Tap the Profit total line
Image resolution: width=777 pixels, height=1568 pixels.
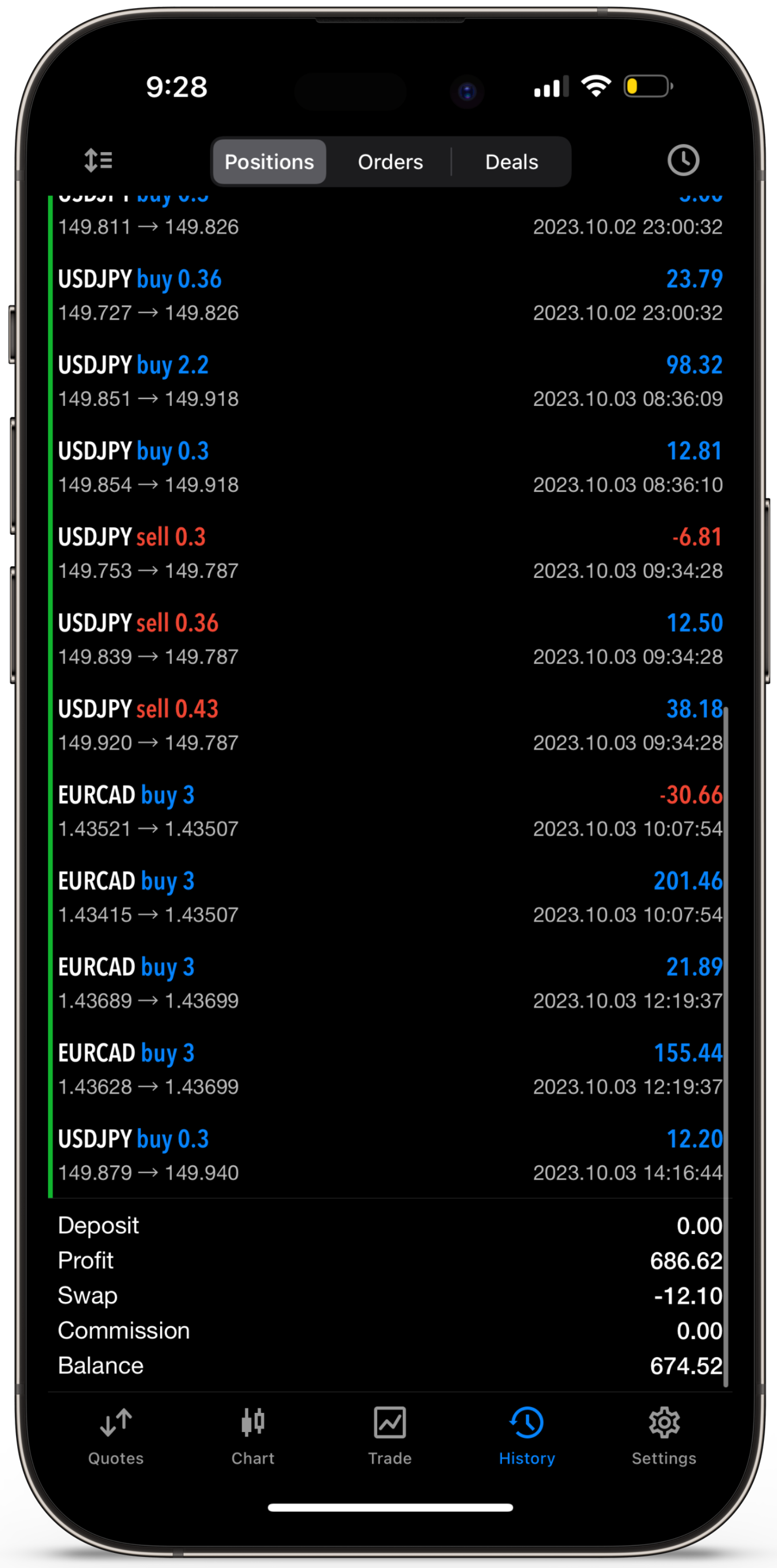[x=389, y=1261]
